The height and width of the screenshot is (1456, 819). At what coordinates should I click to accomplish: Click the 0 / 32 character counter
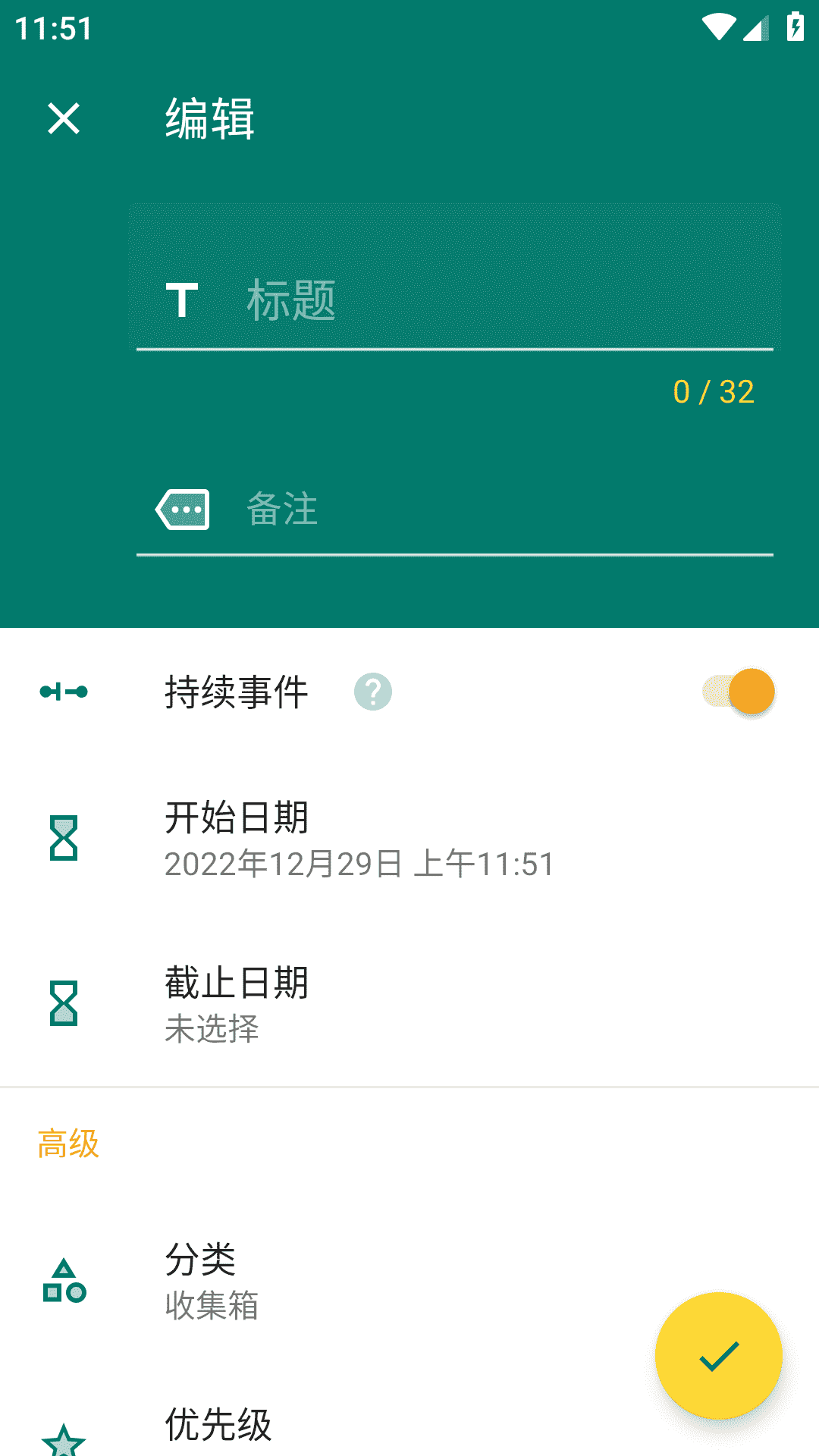[714, 392]
